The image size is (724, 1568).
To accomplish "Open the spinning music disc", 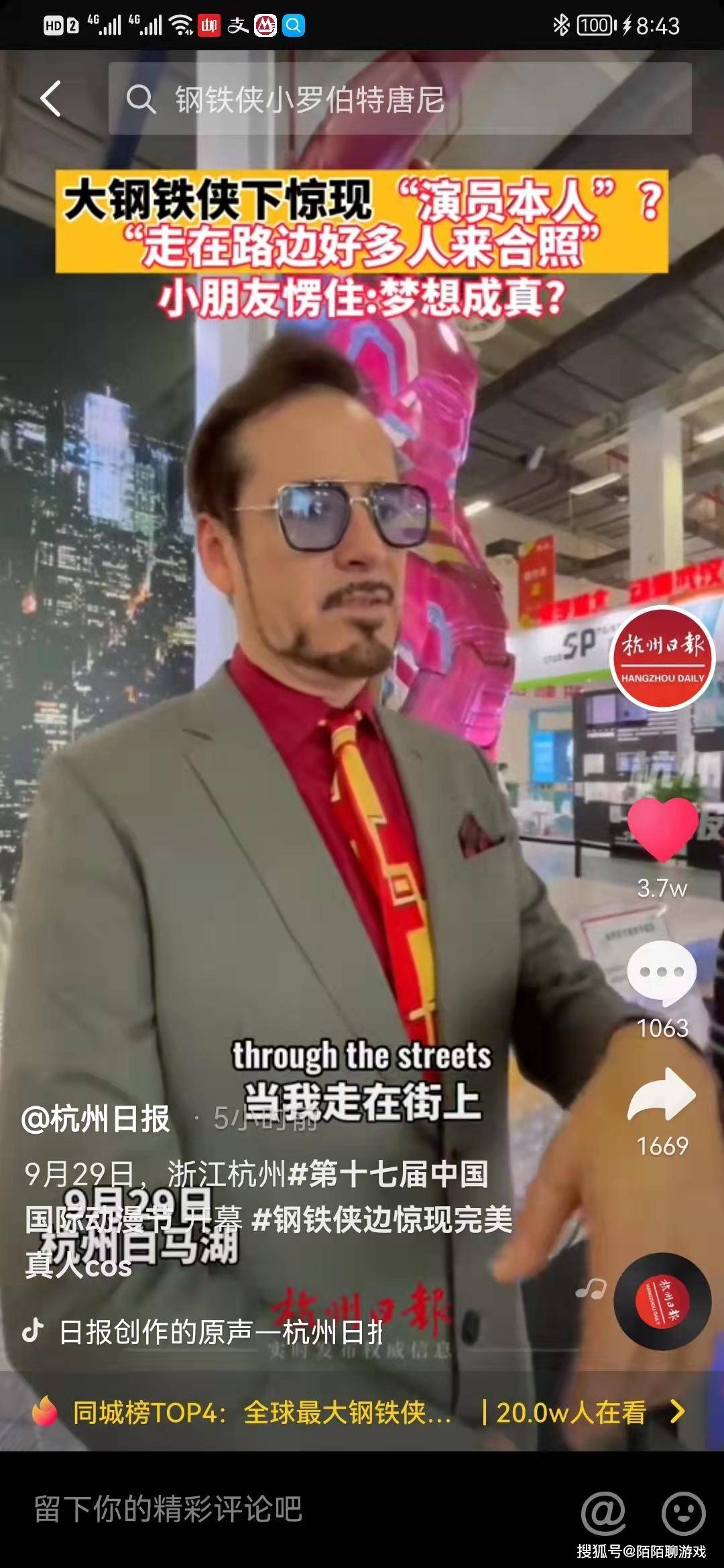I will click(x=662, y=1301).
